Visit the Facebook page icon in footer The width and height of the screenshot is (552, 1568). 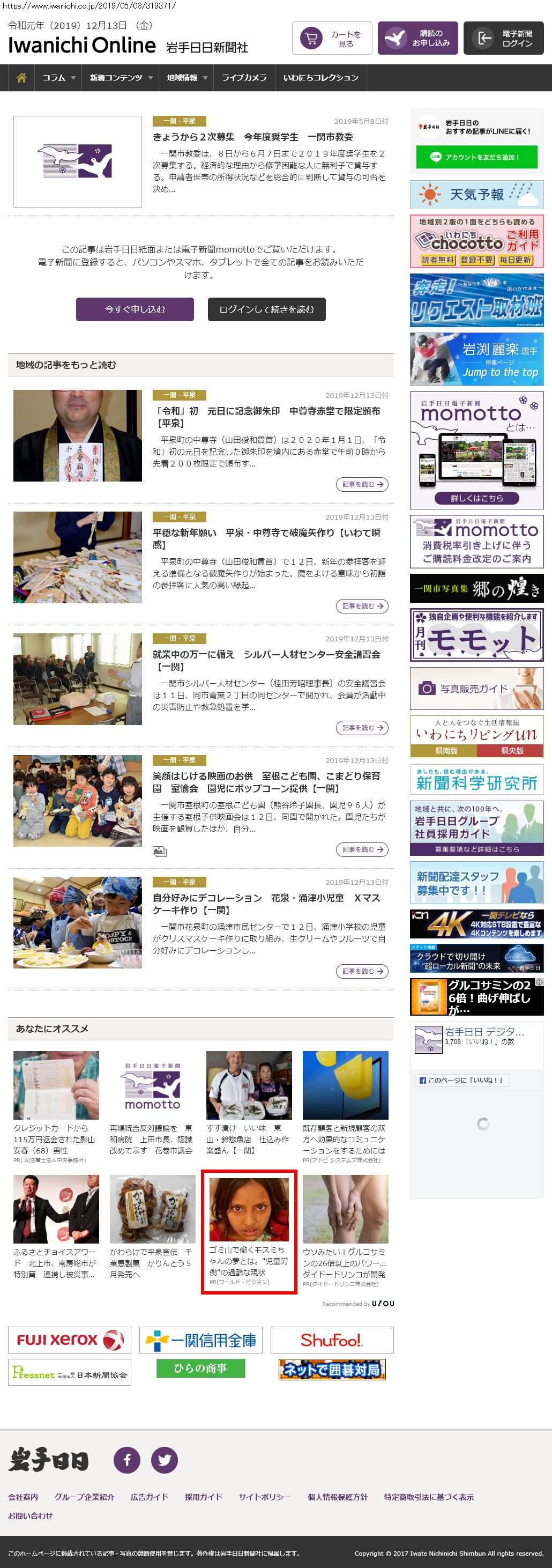click(127, 1460)
